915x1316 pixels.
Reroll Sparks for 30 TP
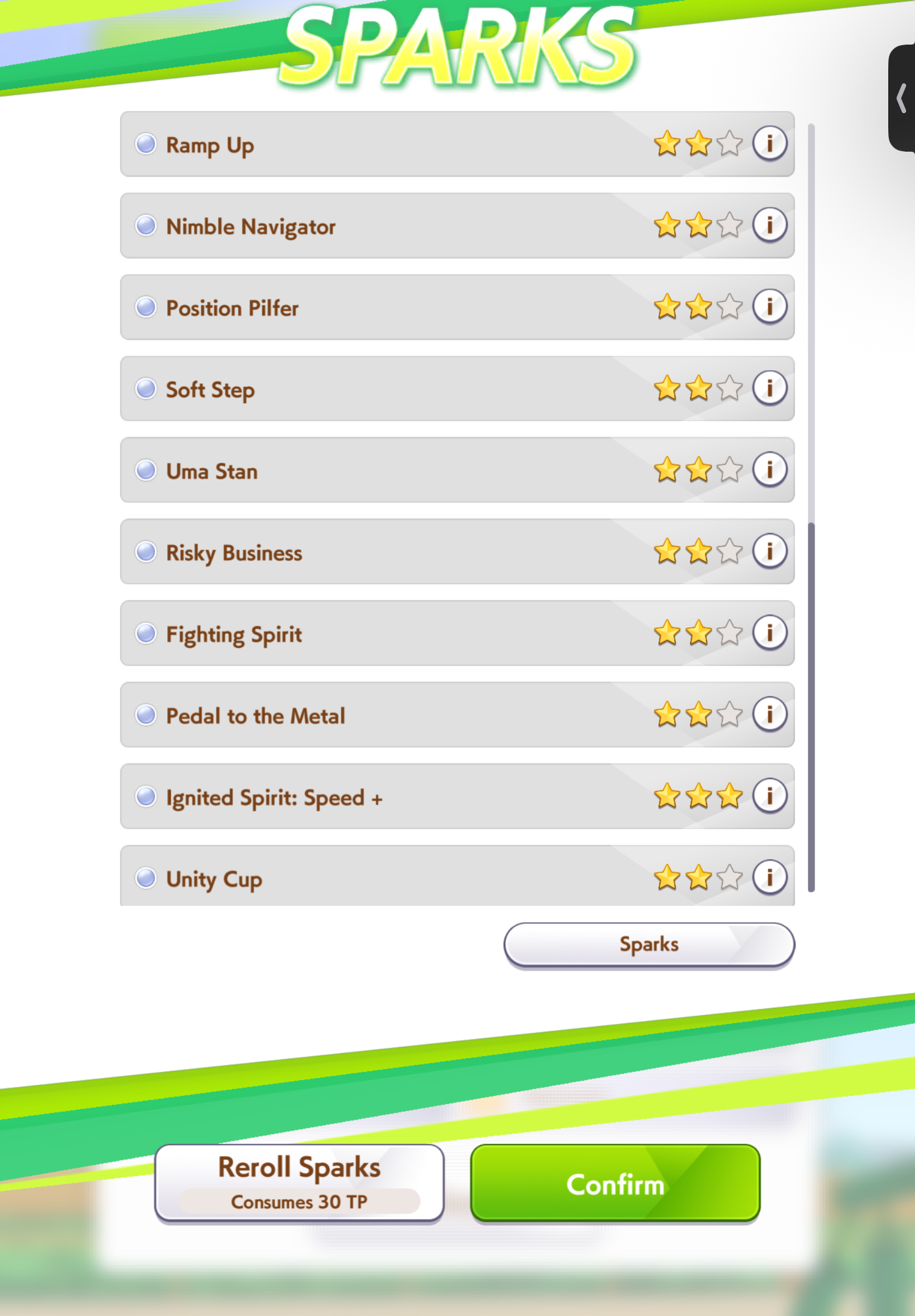pyautogui.click(x=299, y=1183)
